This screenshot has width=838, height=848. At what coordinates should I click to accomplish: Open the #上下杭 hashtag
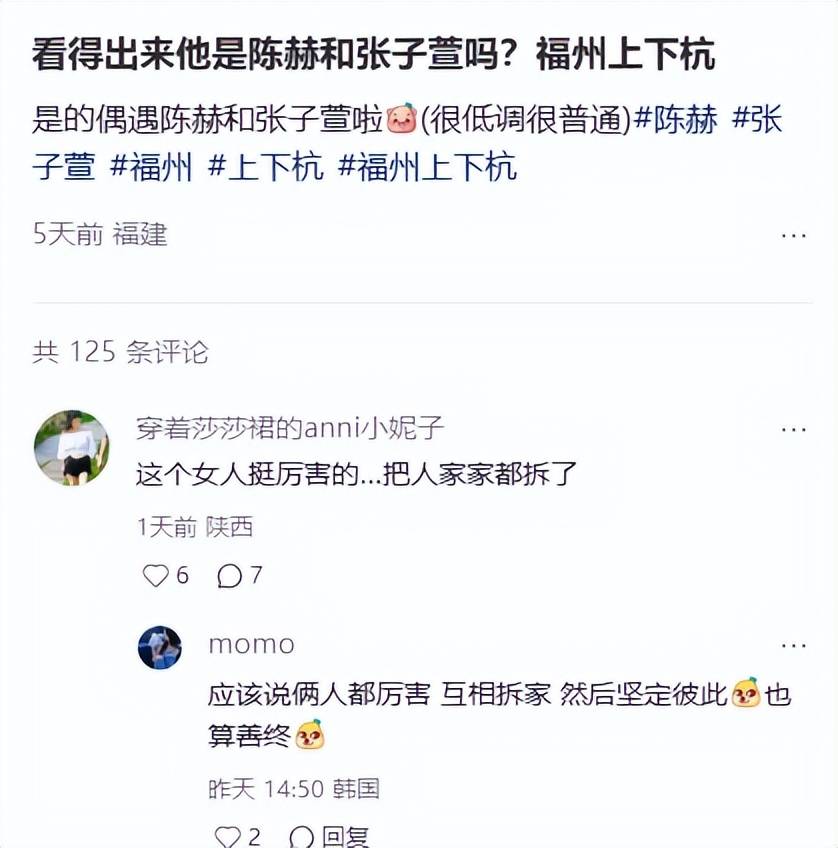[265, 165]
